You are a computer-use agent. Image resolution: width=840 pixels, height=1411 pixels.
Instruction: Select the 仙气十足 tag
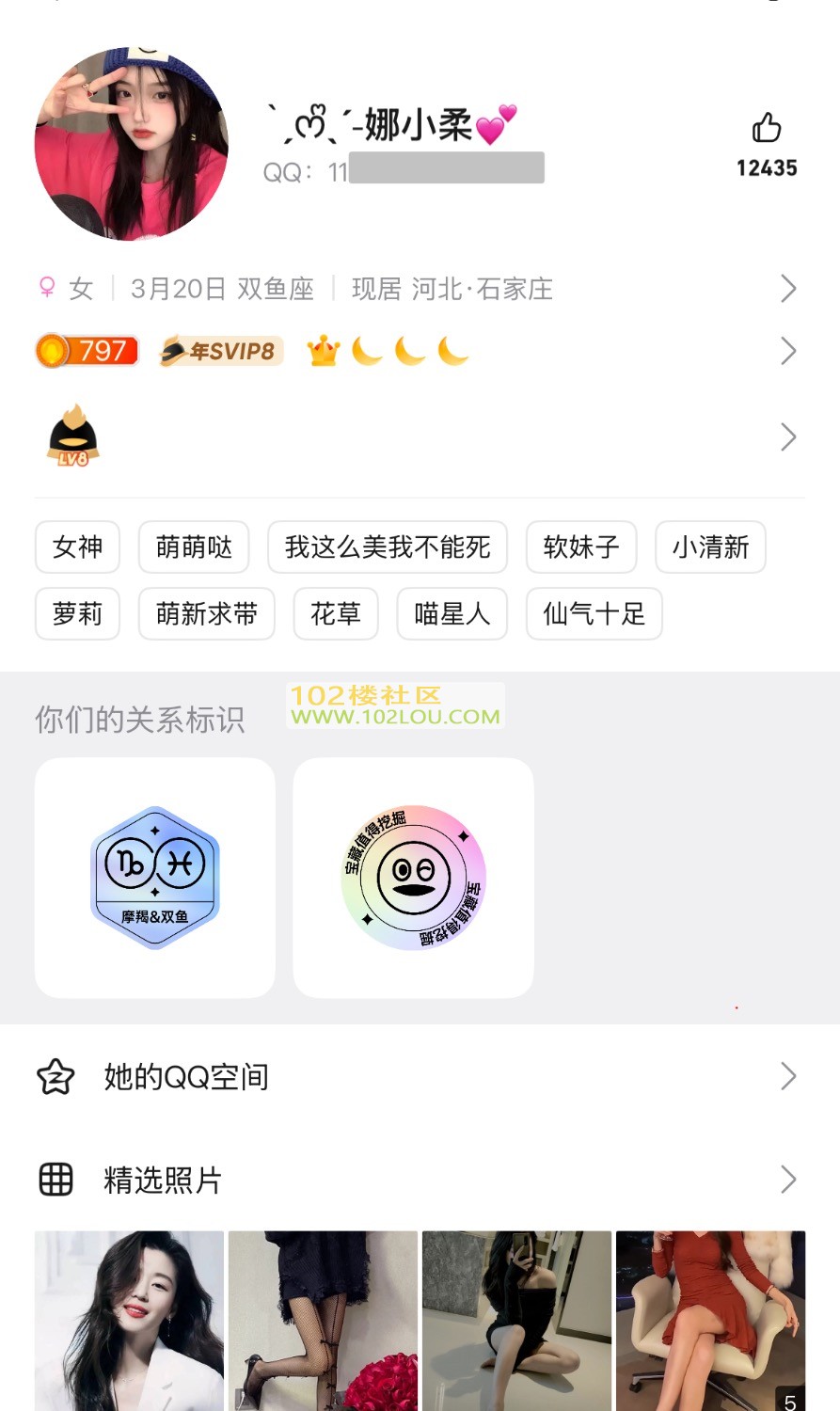click(594, 614)
